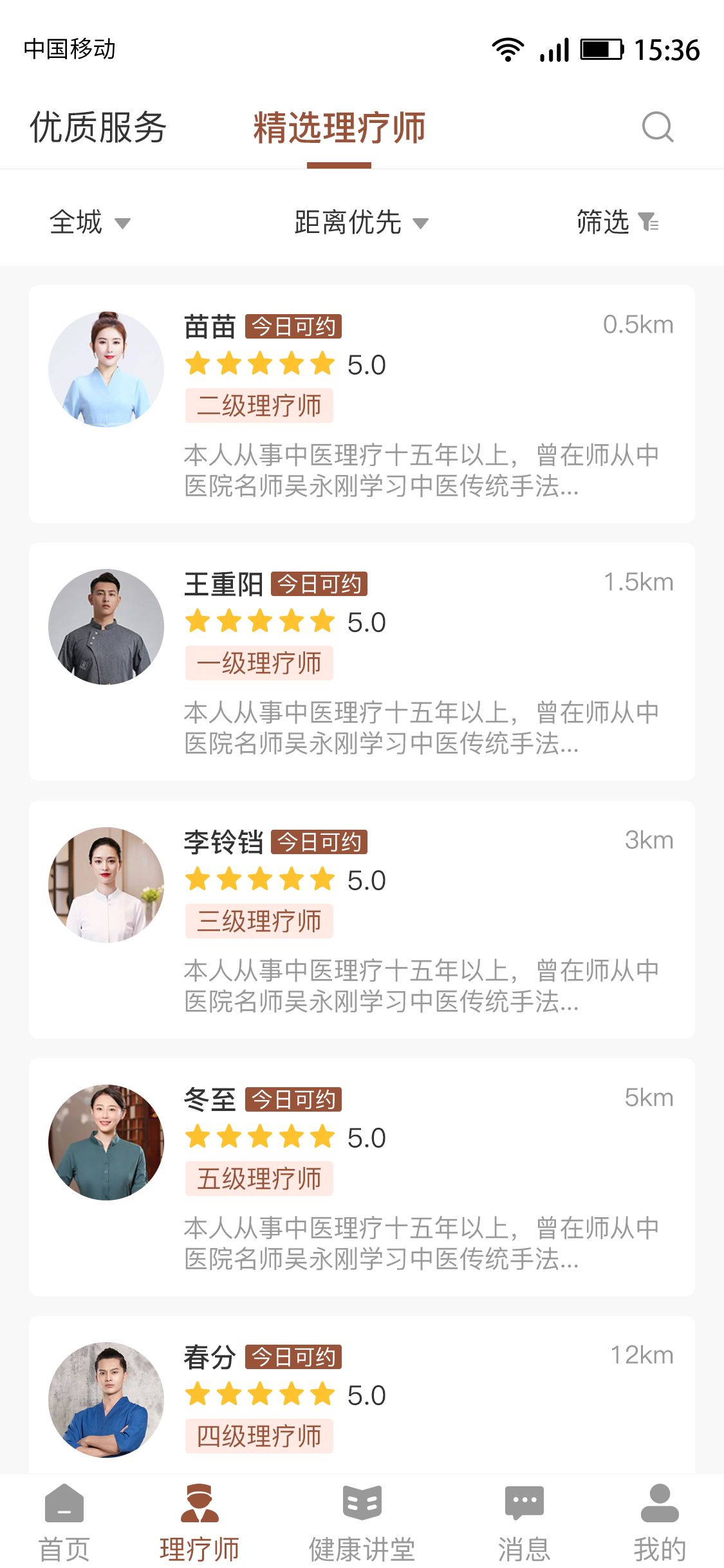Select the therapist card for 冬至
The height and width of the screenshot is (1568, 724).
click(x=362, y=1177)
